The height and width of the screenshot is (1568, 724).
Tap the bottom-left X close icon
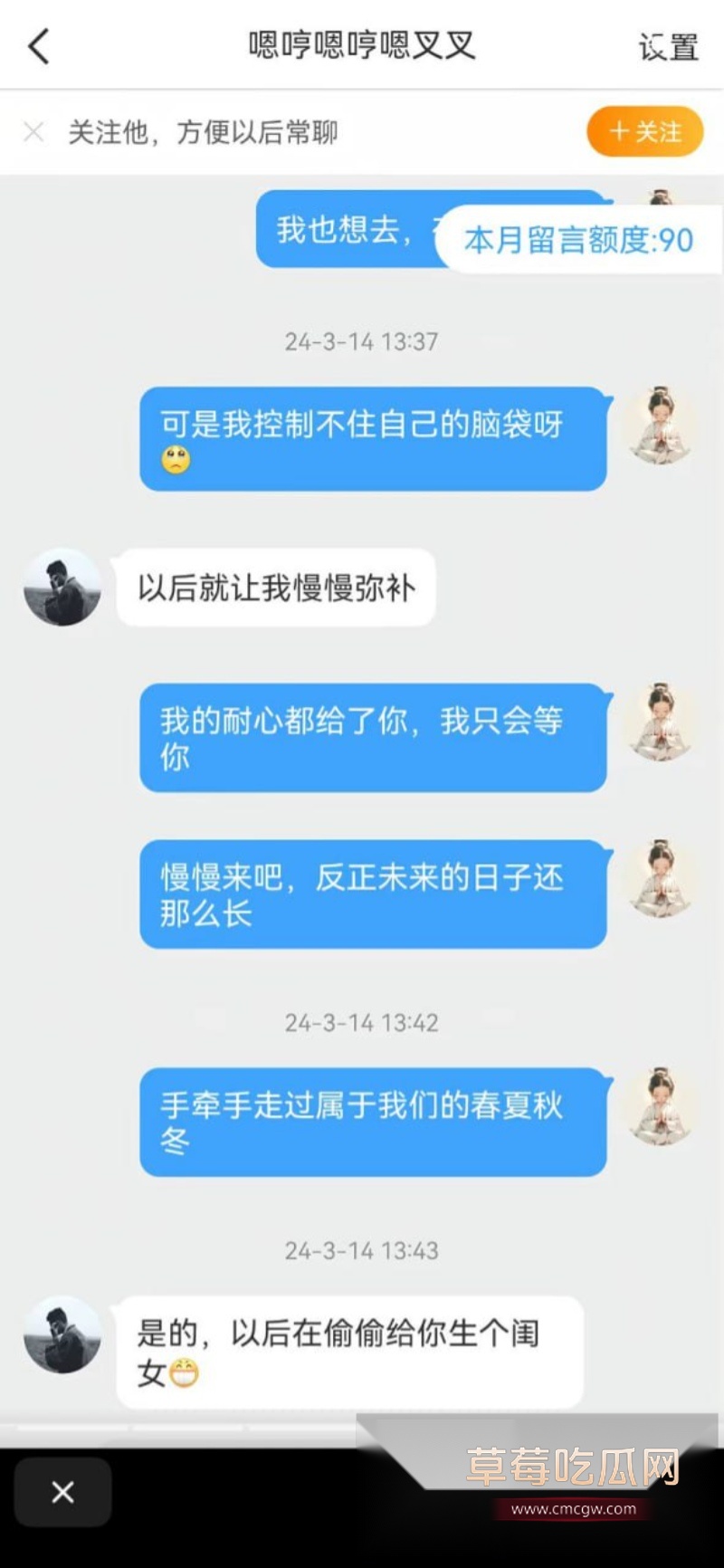click(62, 1493)
